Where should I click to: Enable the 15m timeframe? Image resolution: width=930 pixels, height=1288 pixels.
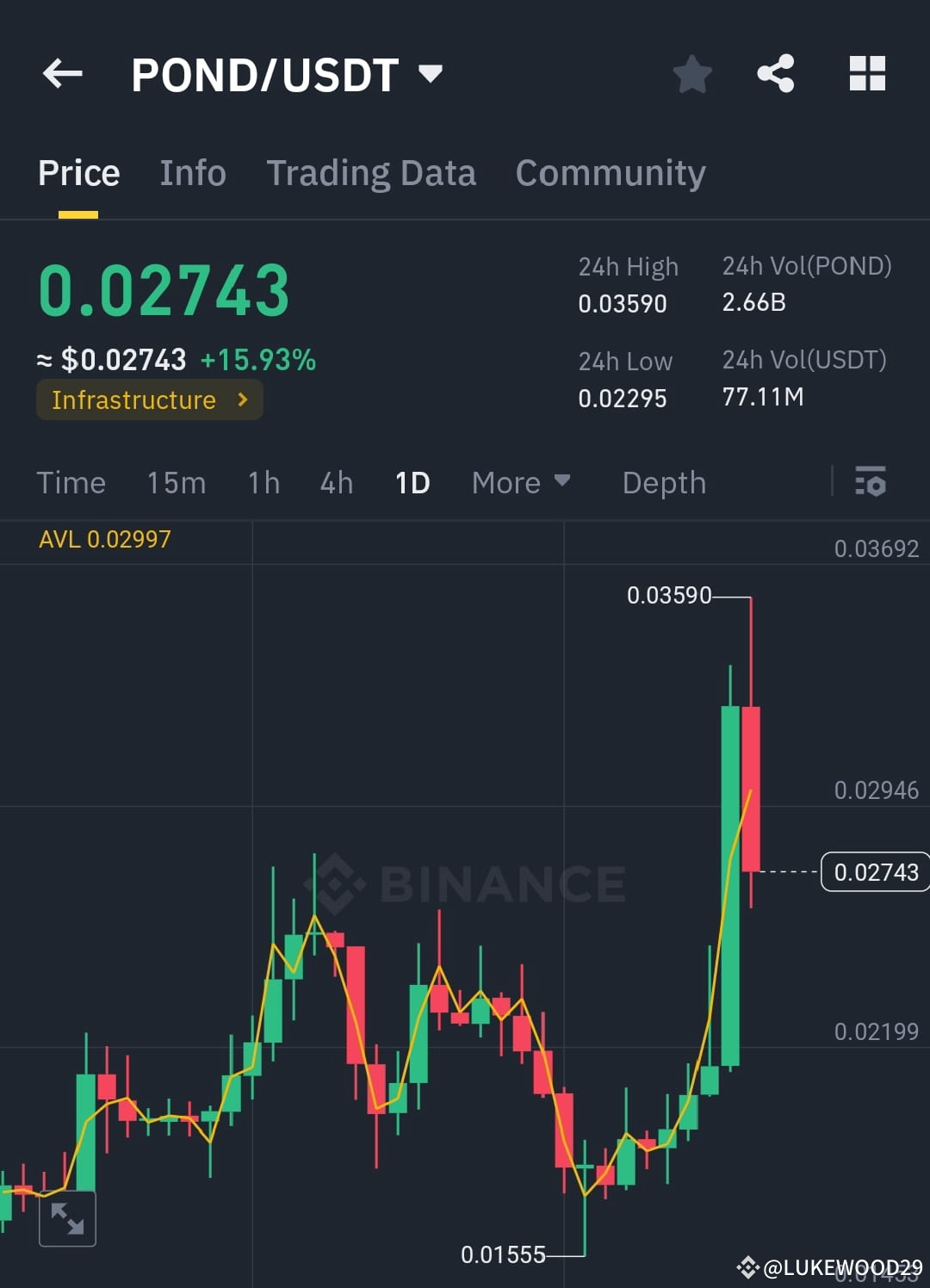coord(176,483)
